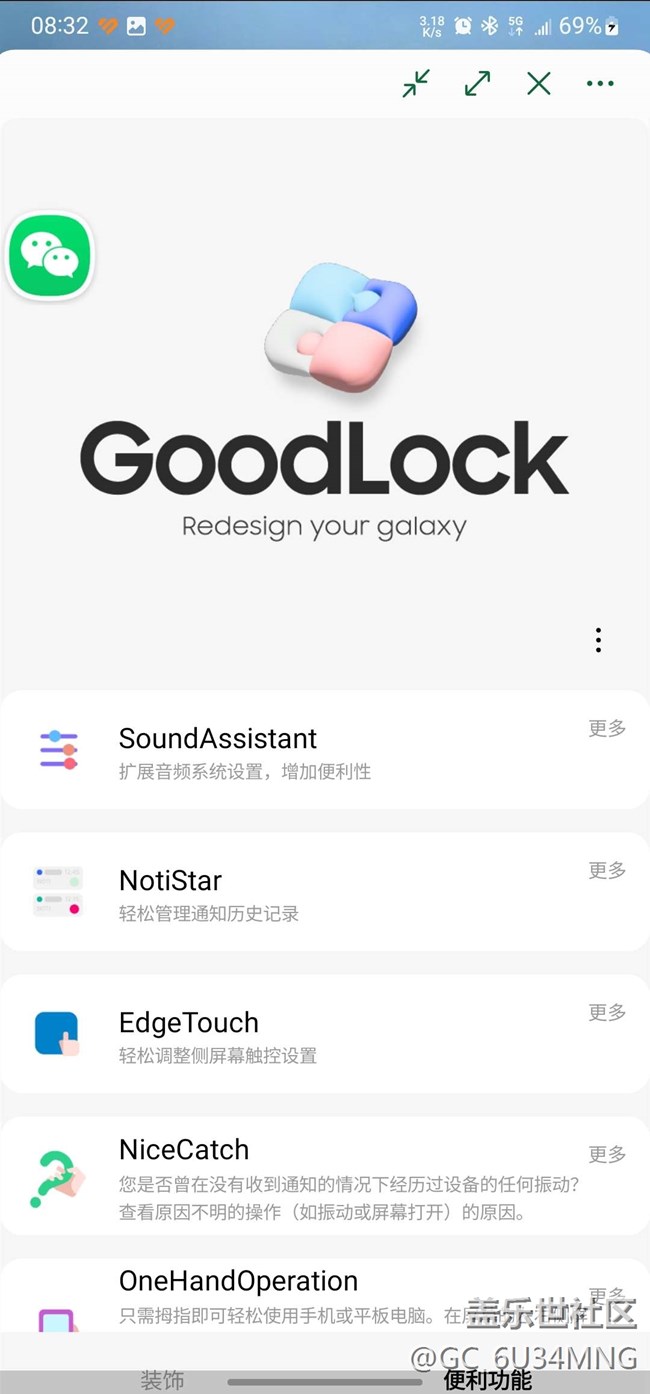Expand the window to full screen
650x1394 pixels.
pos(478,84)
